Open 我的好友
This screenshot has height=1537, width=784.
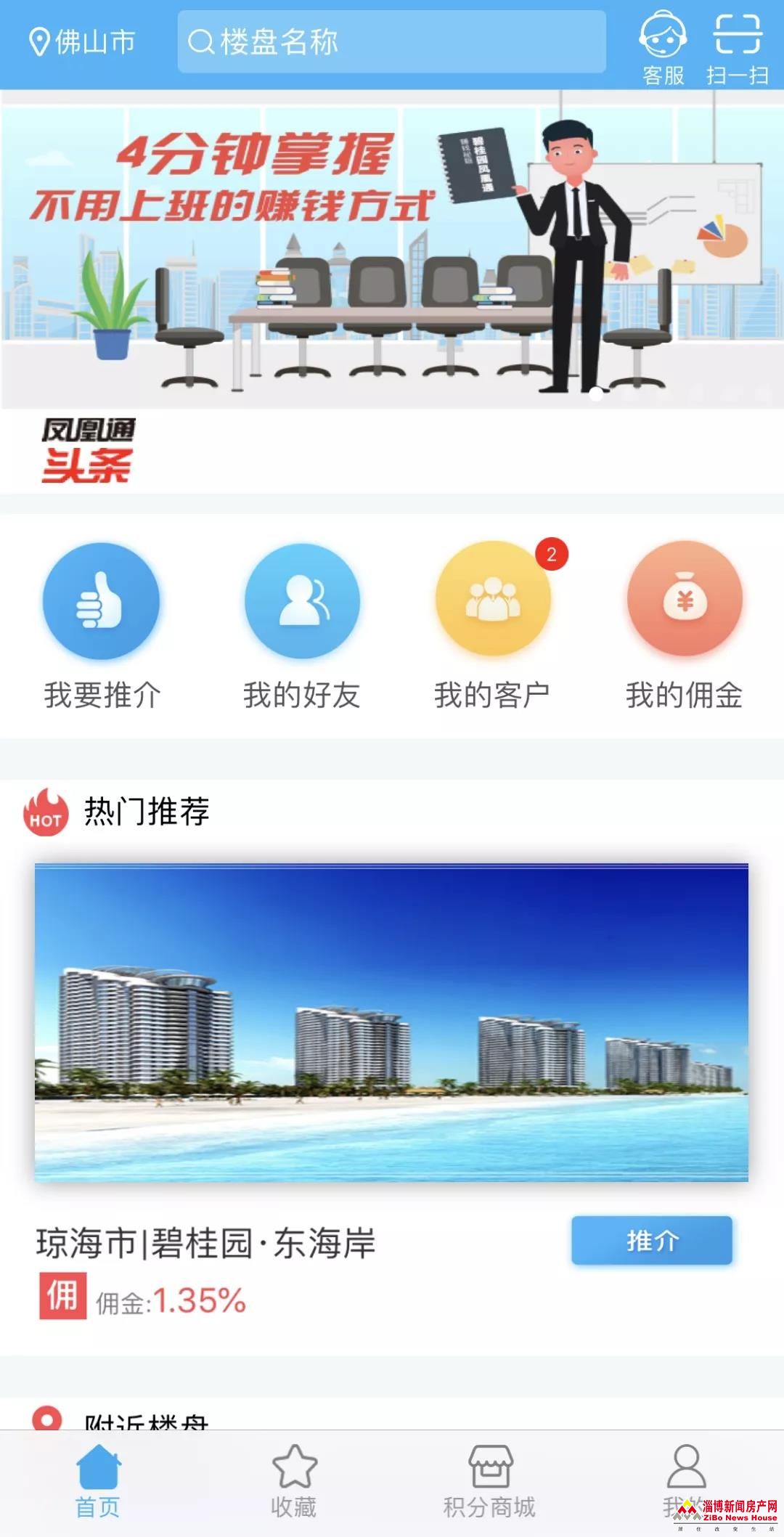point(302,626)
